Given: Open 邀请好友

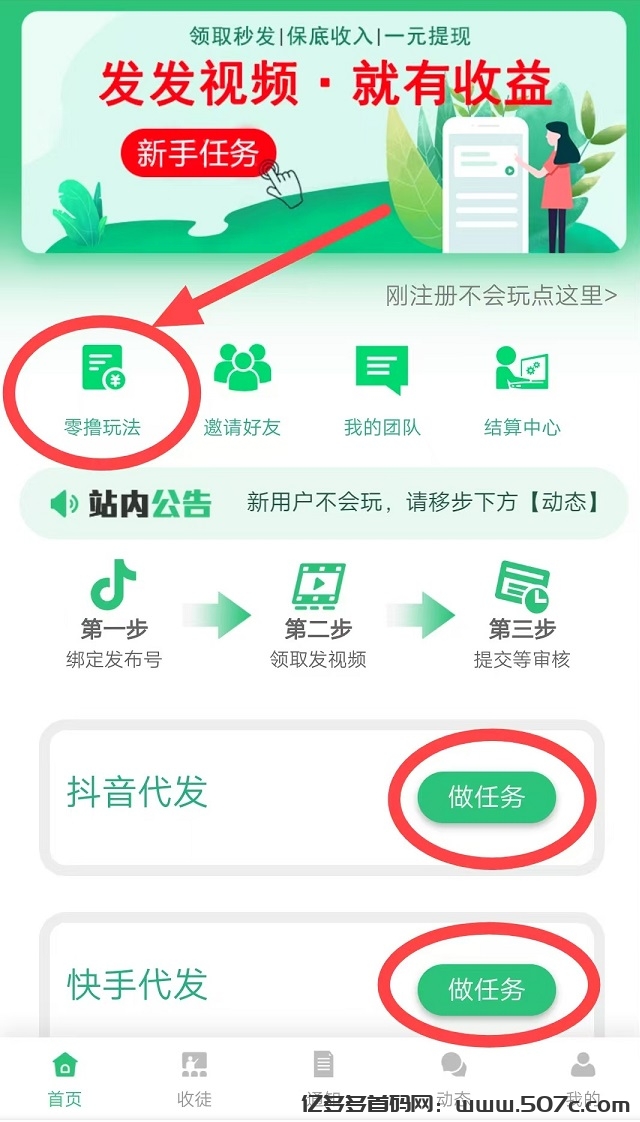Looking at the screenshot, I should coord(242,389).
